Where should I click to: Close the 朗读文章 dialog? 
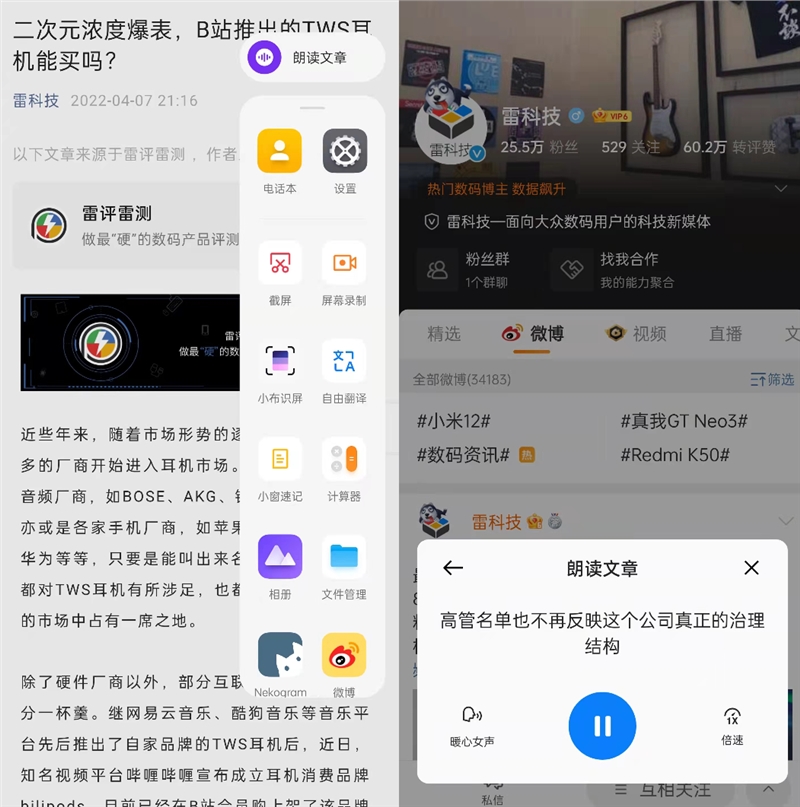click(752, 568)
